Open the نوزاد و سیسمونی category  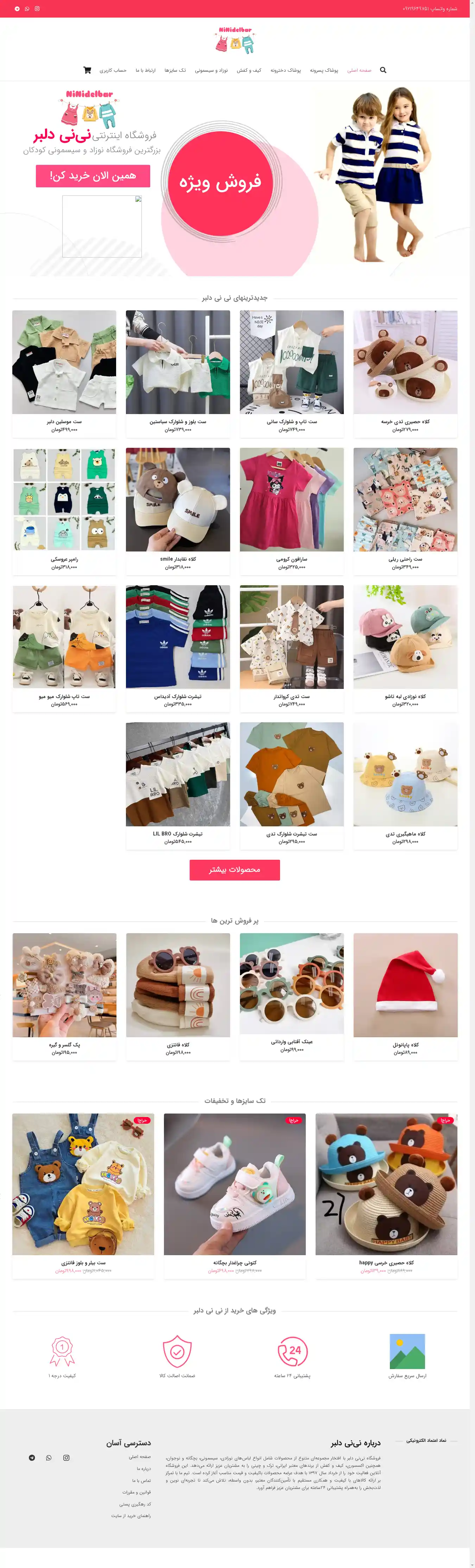[211, 71]
